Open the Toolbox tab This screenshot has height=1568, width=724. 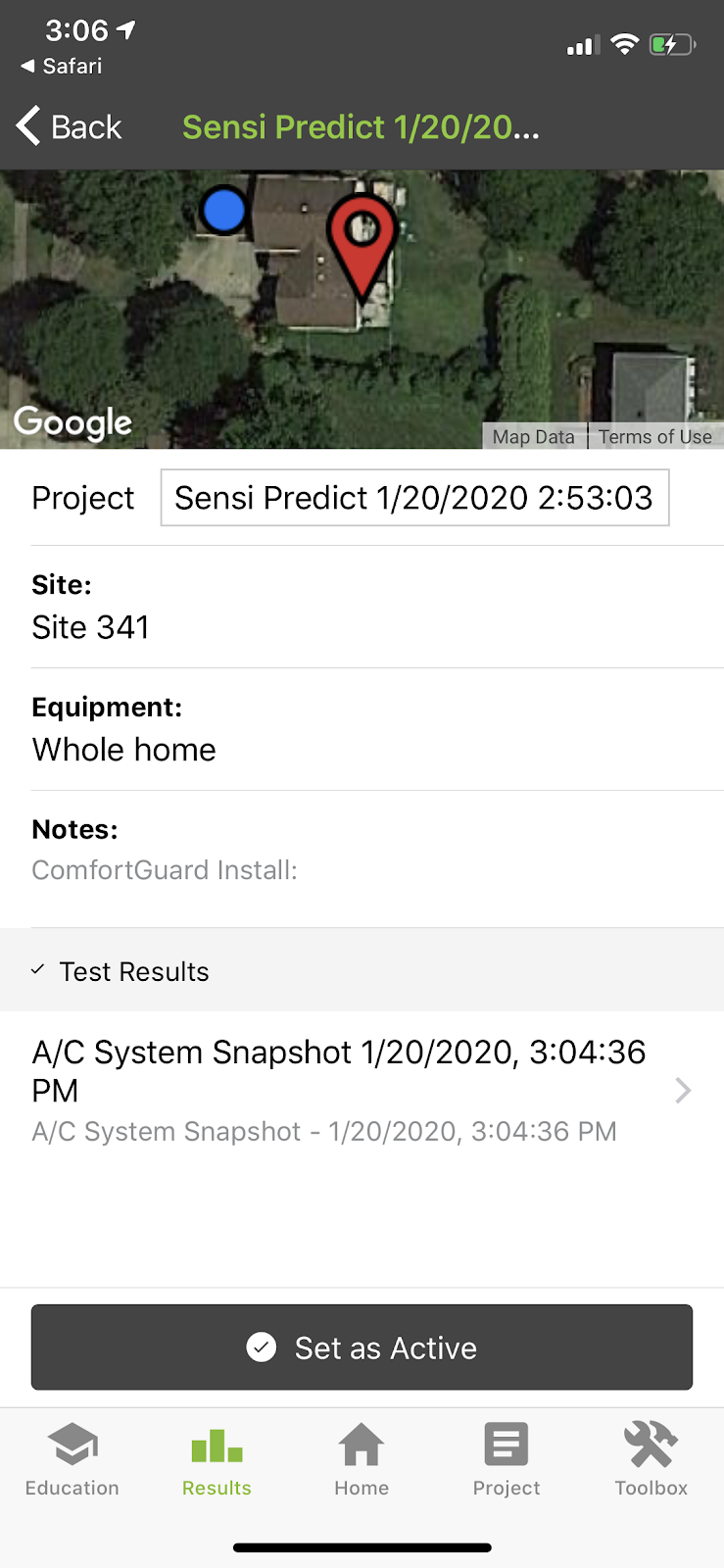coord(651,1460)
